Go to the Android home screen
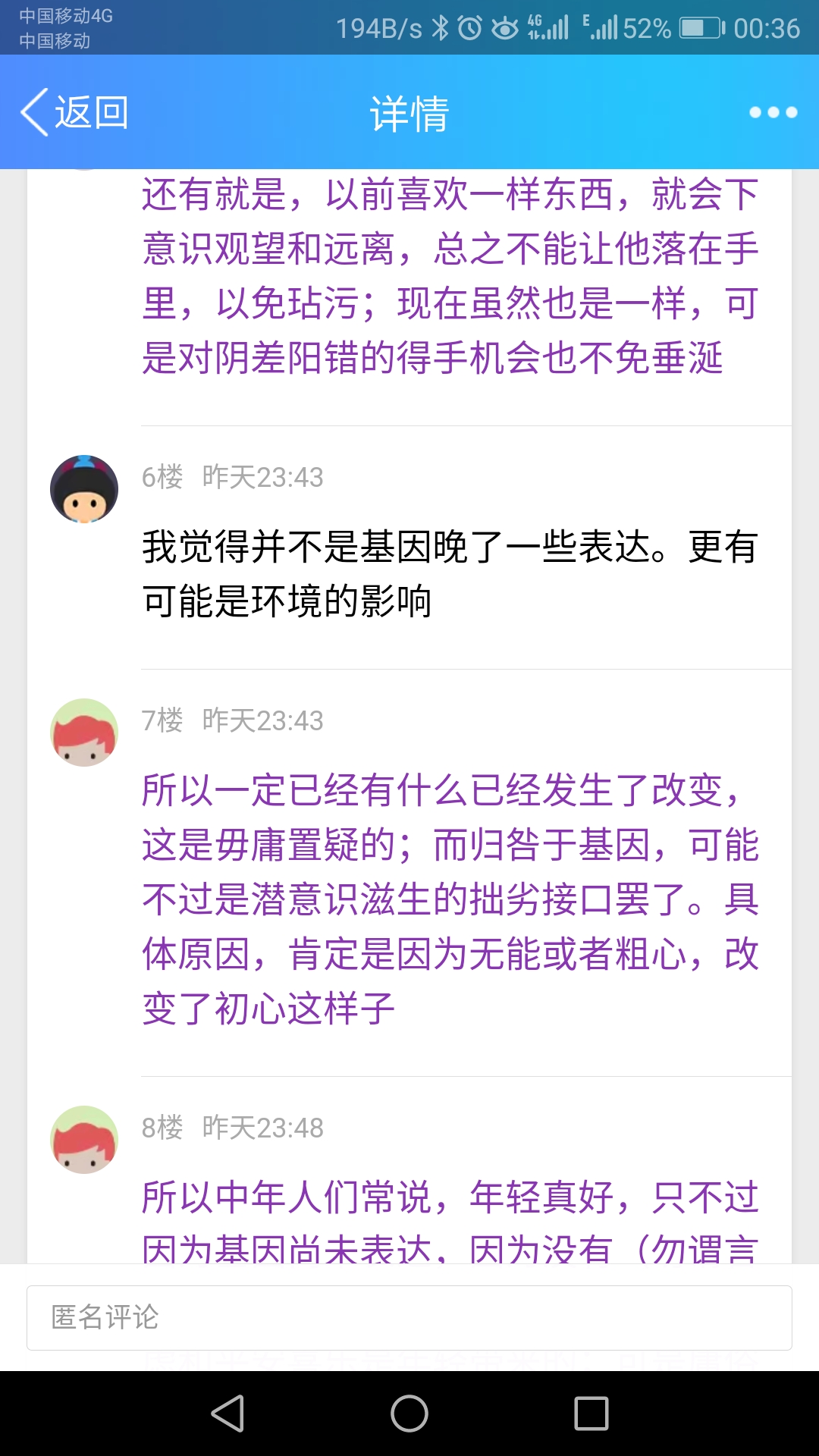Image resolution: width=819 pixels, height=1456 pixels. [409, 1414]
